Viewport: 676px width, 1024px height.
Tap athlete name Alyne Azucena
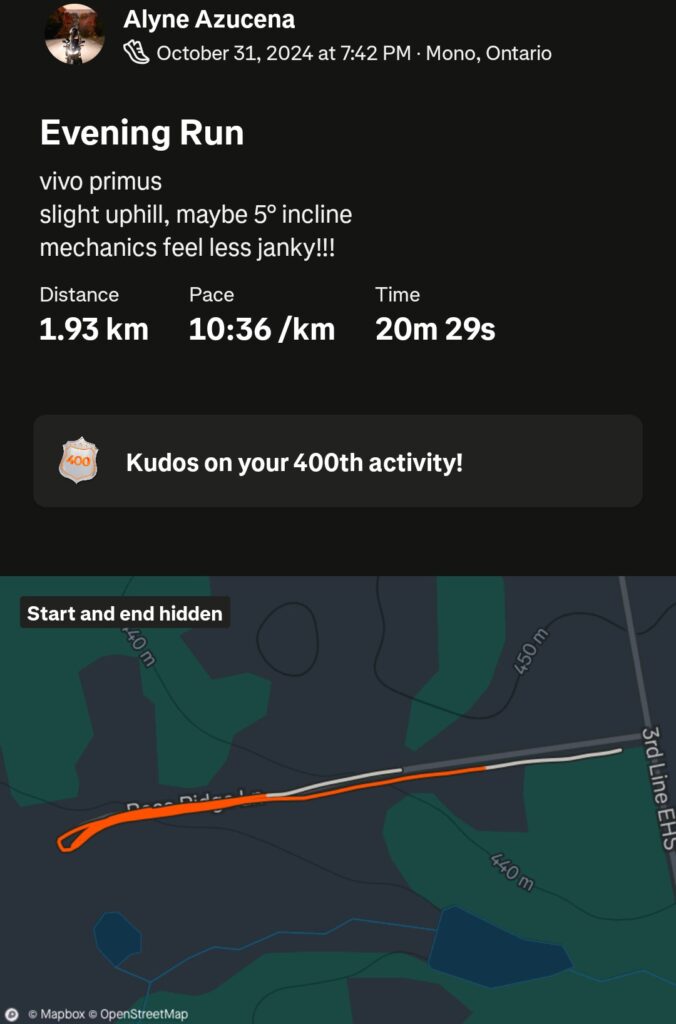tap(209, 19)
